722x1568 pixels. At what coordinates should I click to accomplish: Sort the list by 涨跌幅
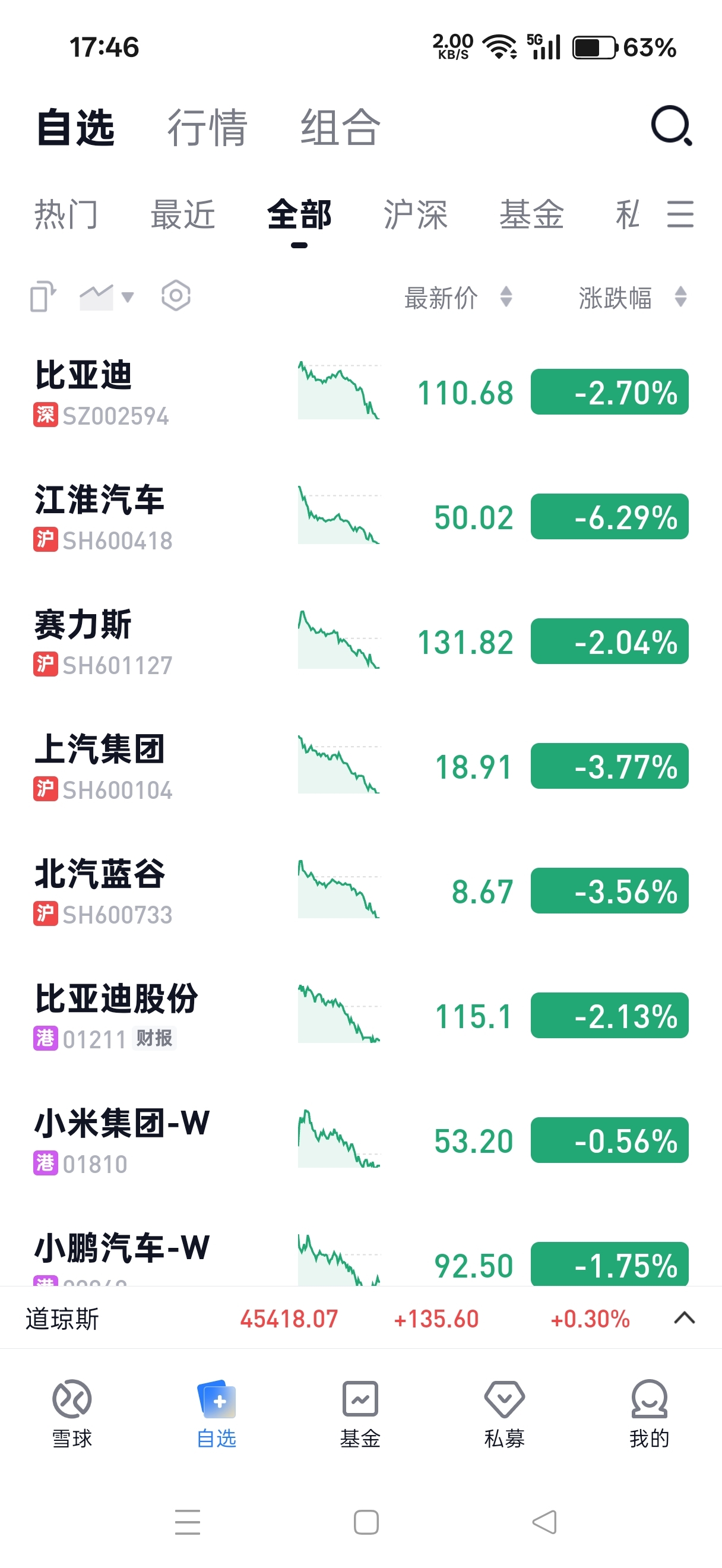click(x=632, y=298)
